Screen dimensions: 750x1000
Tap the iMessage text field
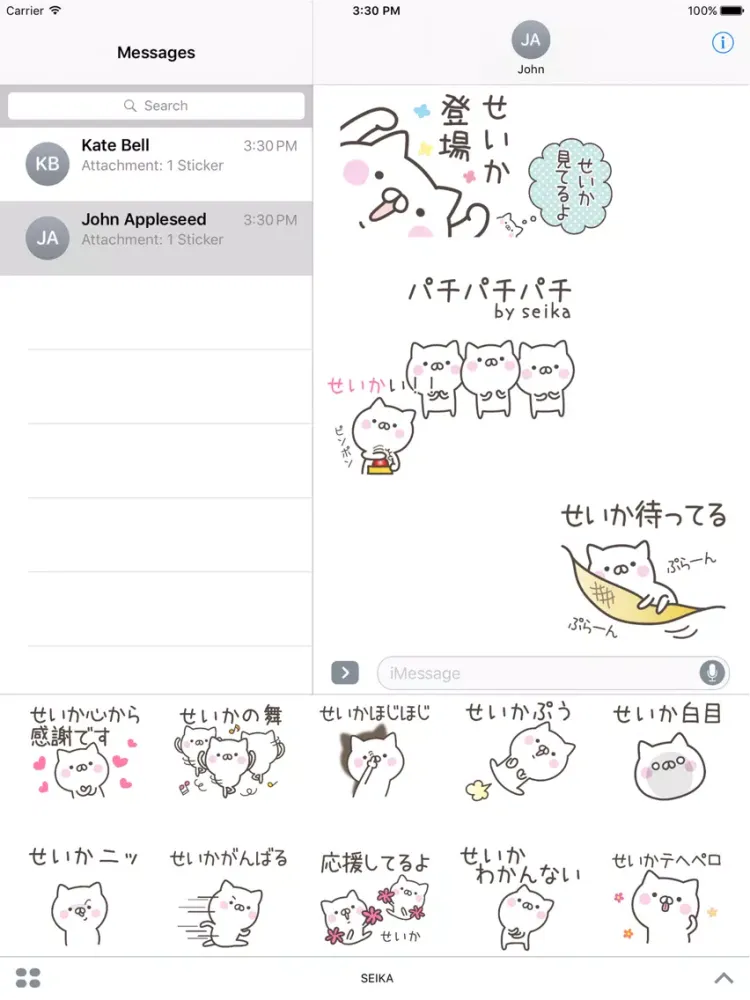540,673
